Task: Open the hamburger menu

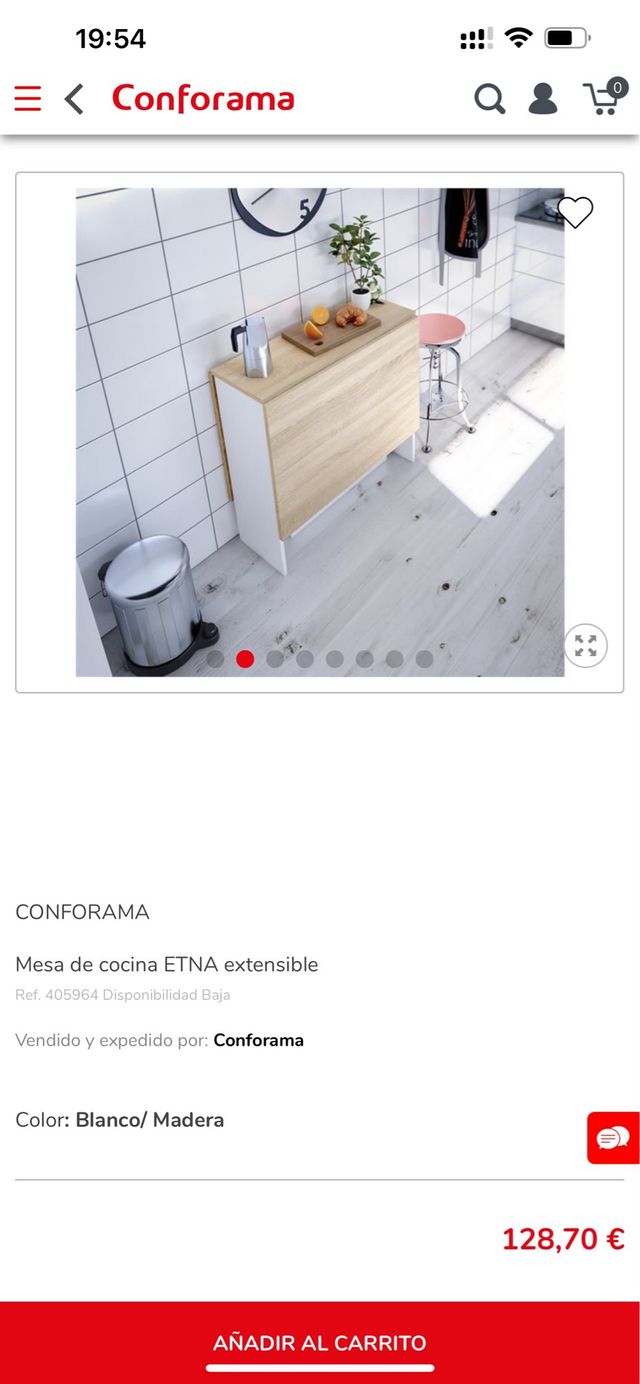Action: 28,98
